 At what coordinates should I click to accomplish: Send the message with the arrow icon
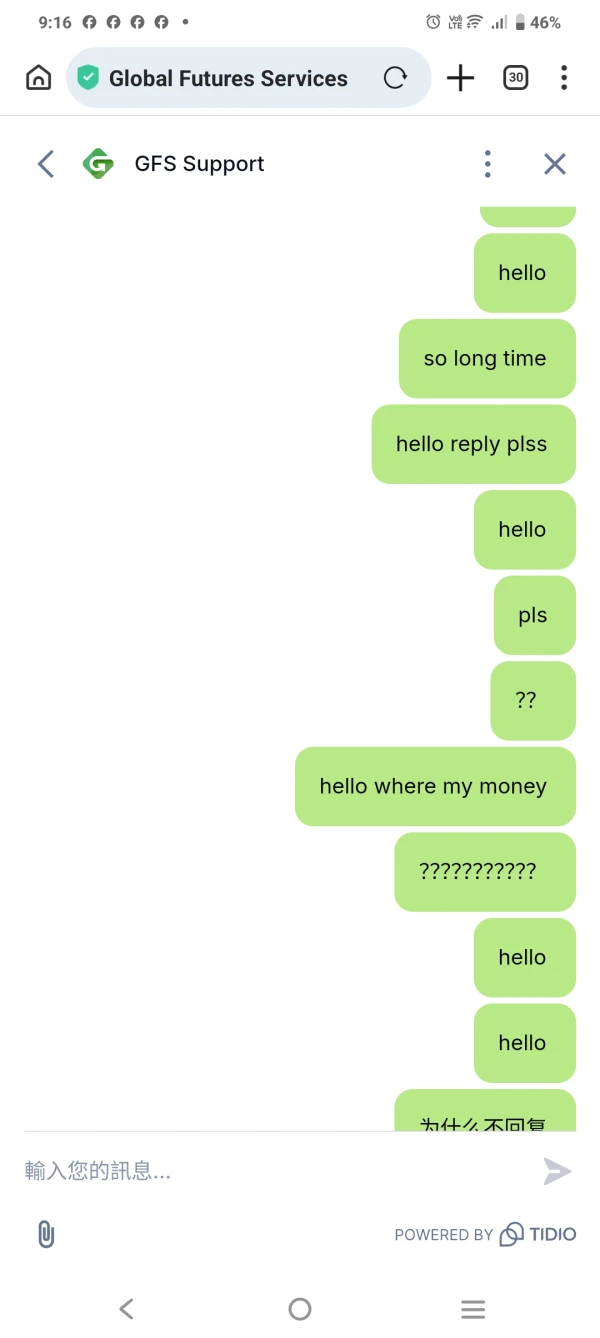click(x=557, y=1171)
